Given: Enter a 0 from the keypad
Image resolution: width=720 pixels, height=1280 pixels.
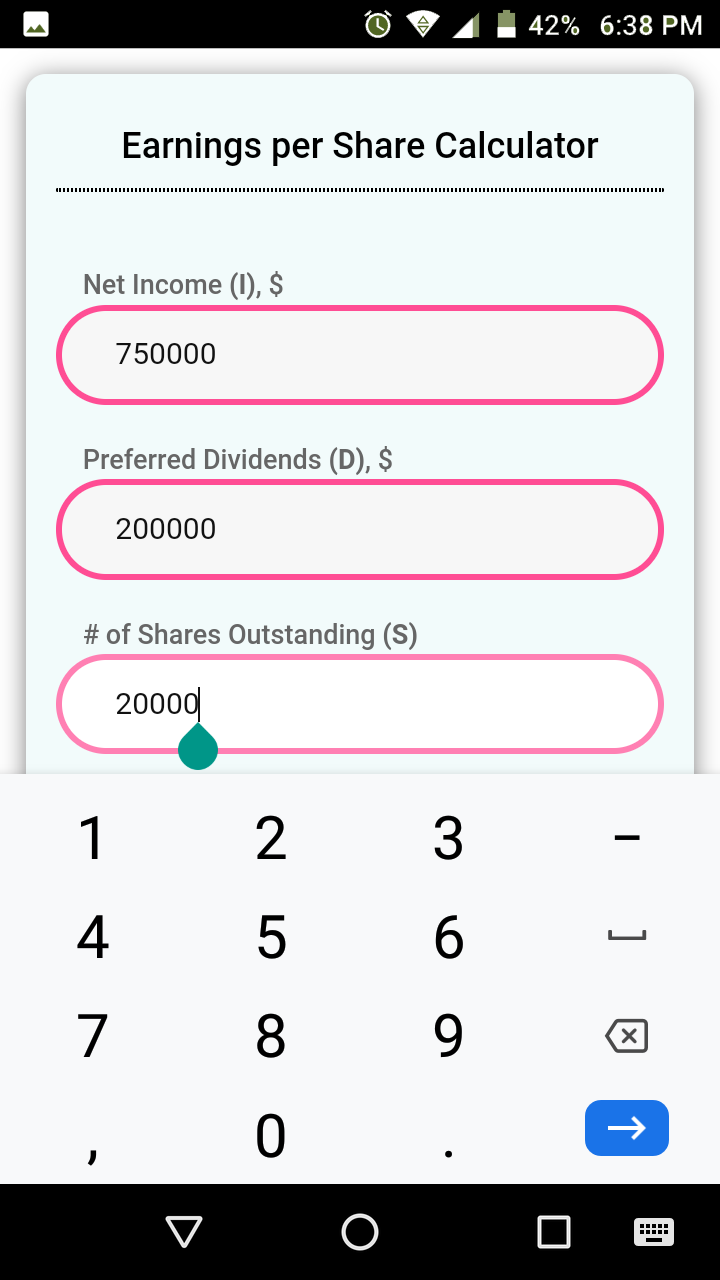Looking at the screenshot, I should pos(271,1136).
